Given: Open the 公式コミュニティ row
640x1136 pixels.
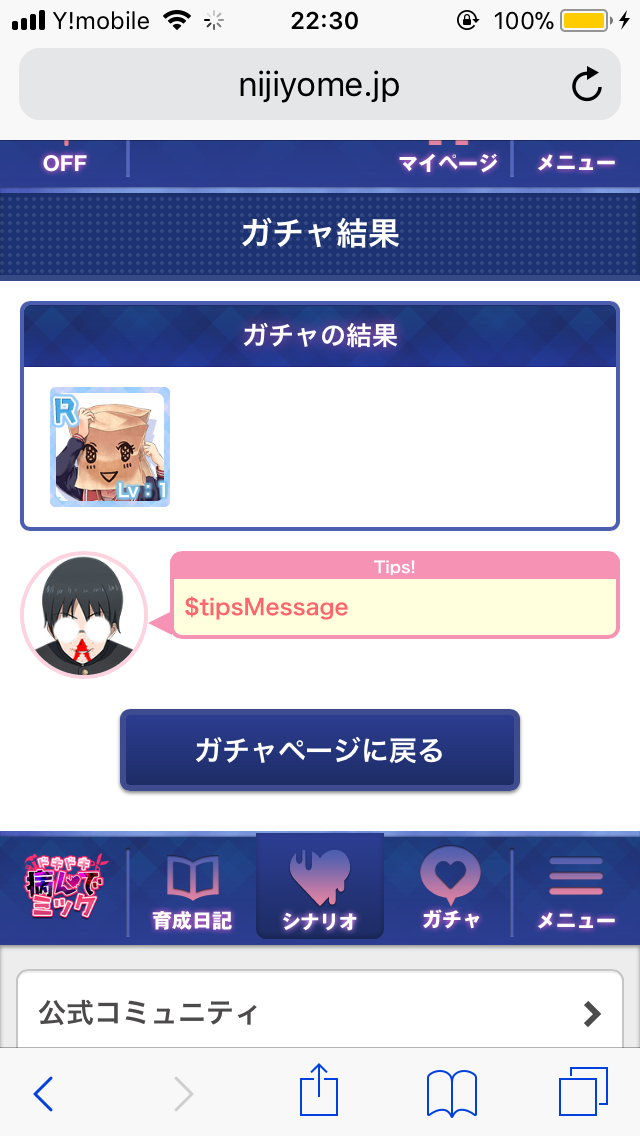Looking at the screenshot, I should [320, 1013].
